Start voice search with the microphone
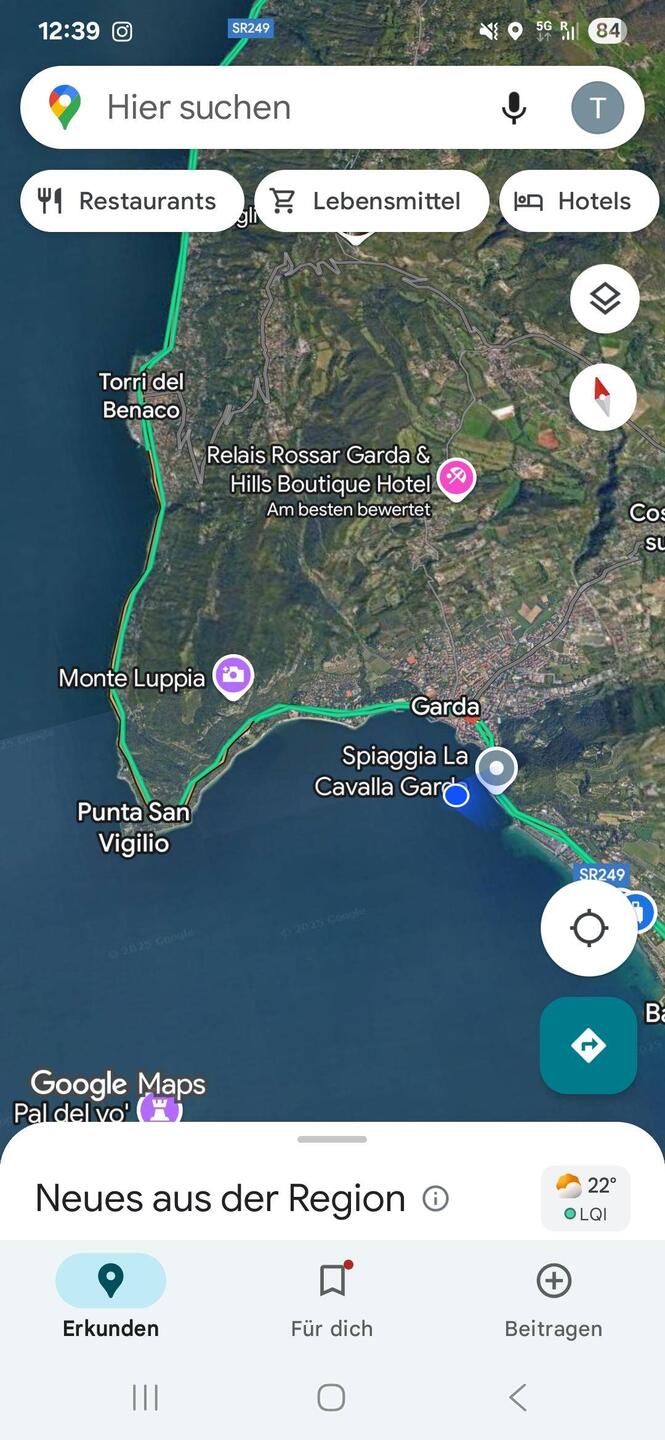The width and height of the screenshot is (665, 1440). (x=513, y=108)
